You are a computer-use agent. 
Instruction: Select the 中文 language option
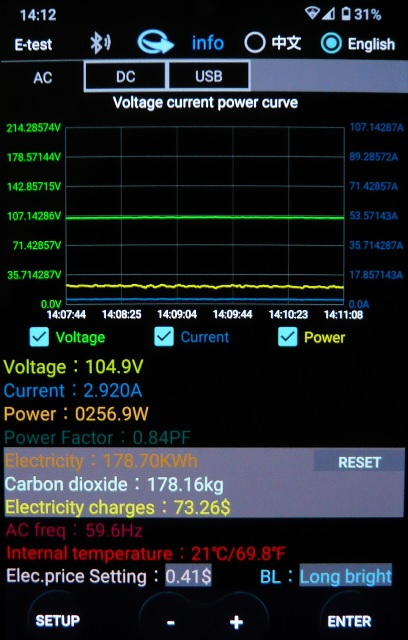(273, 43)
